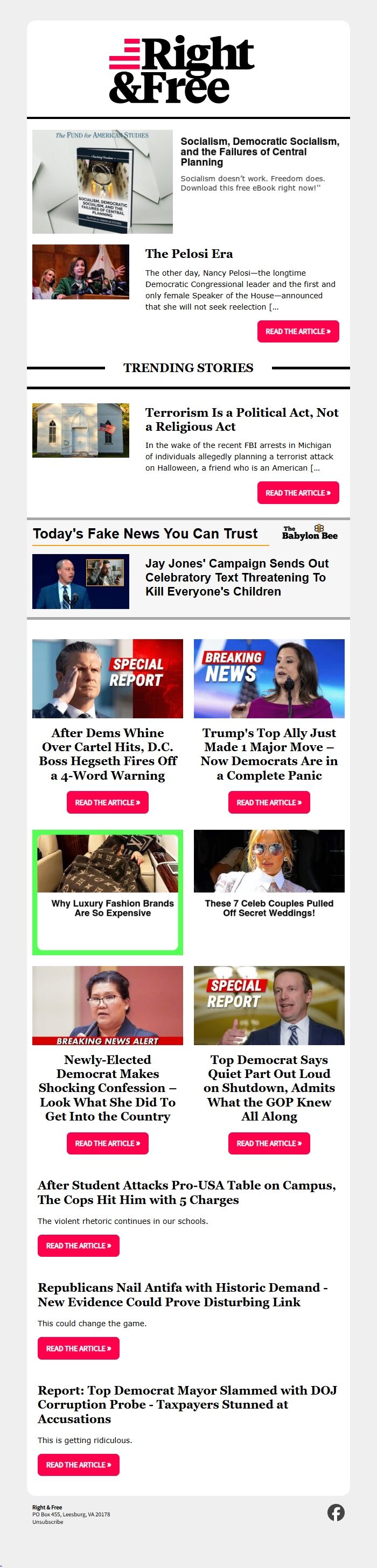Open the Luxury Fashion Brands card
The height and width of the screenshot is (1568, 377).
tap(108, 892)
